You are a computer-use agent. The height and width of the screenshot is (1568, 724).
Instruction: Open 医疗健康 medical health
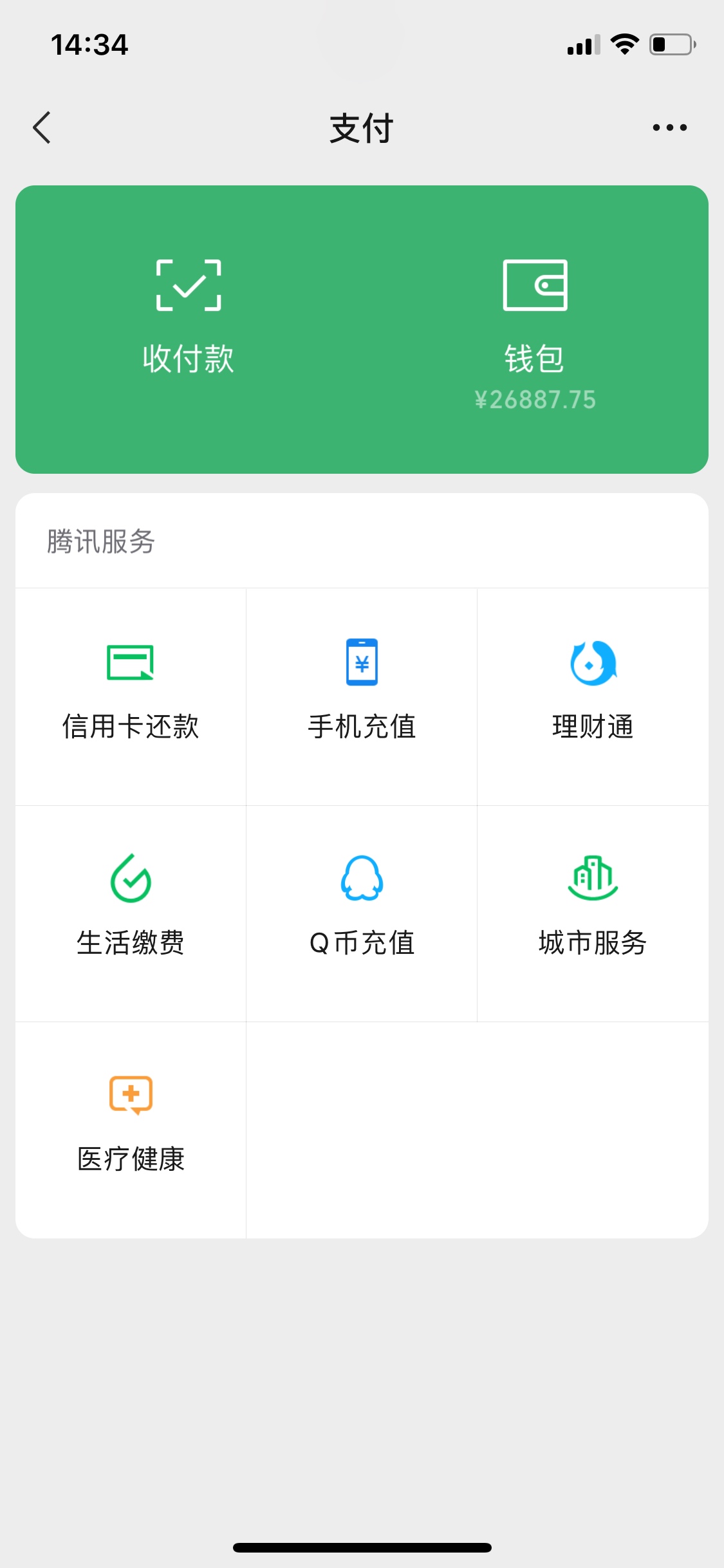coord(131,1130)
